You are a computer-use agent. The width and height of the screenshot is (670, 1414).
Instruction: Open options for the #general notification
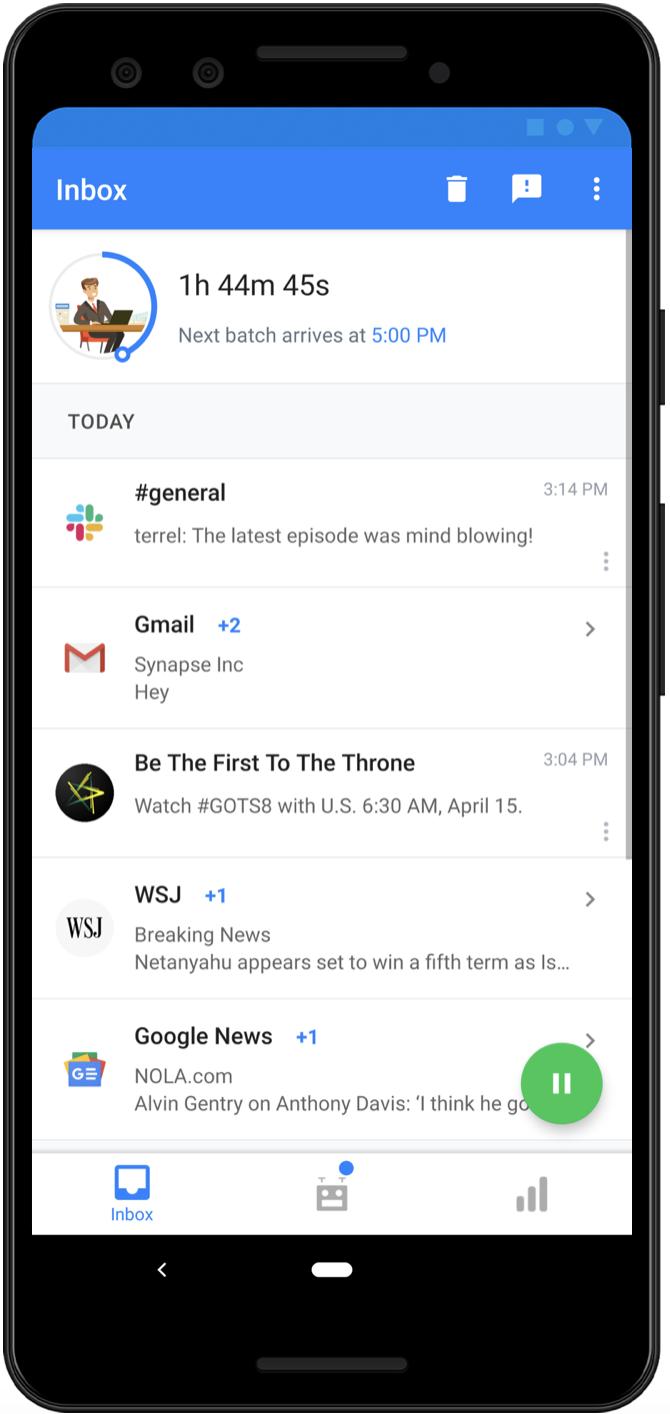606,561
